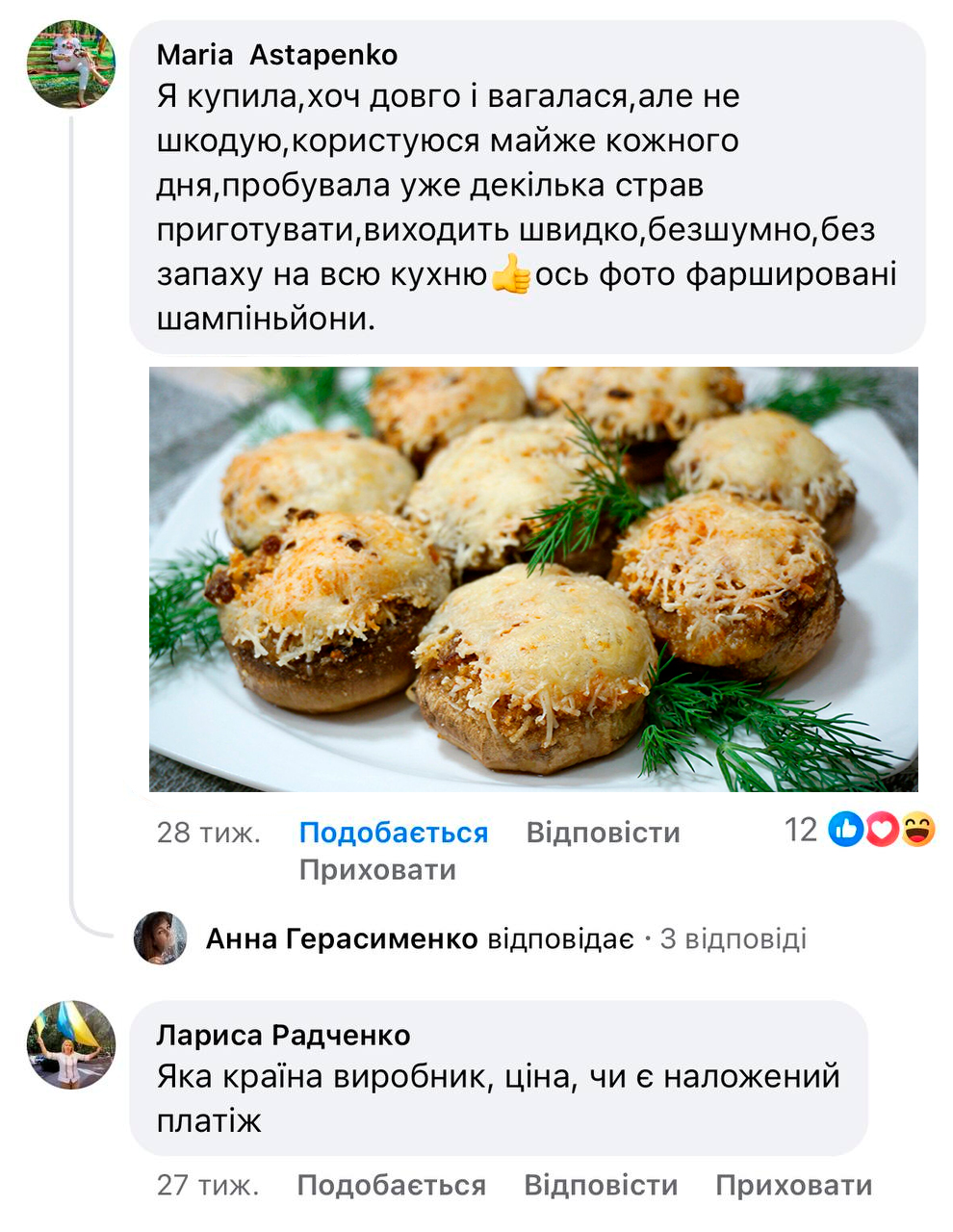Open Maria Astapenko's profile name link
953x1232 pixels.
pyautogui.click(x=277, y=55)
